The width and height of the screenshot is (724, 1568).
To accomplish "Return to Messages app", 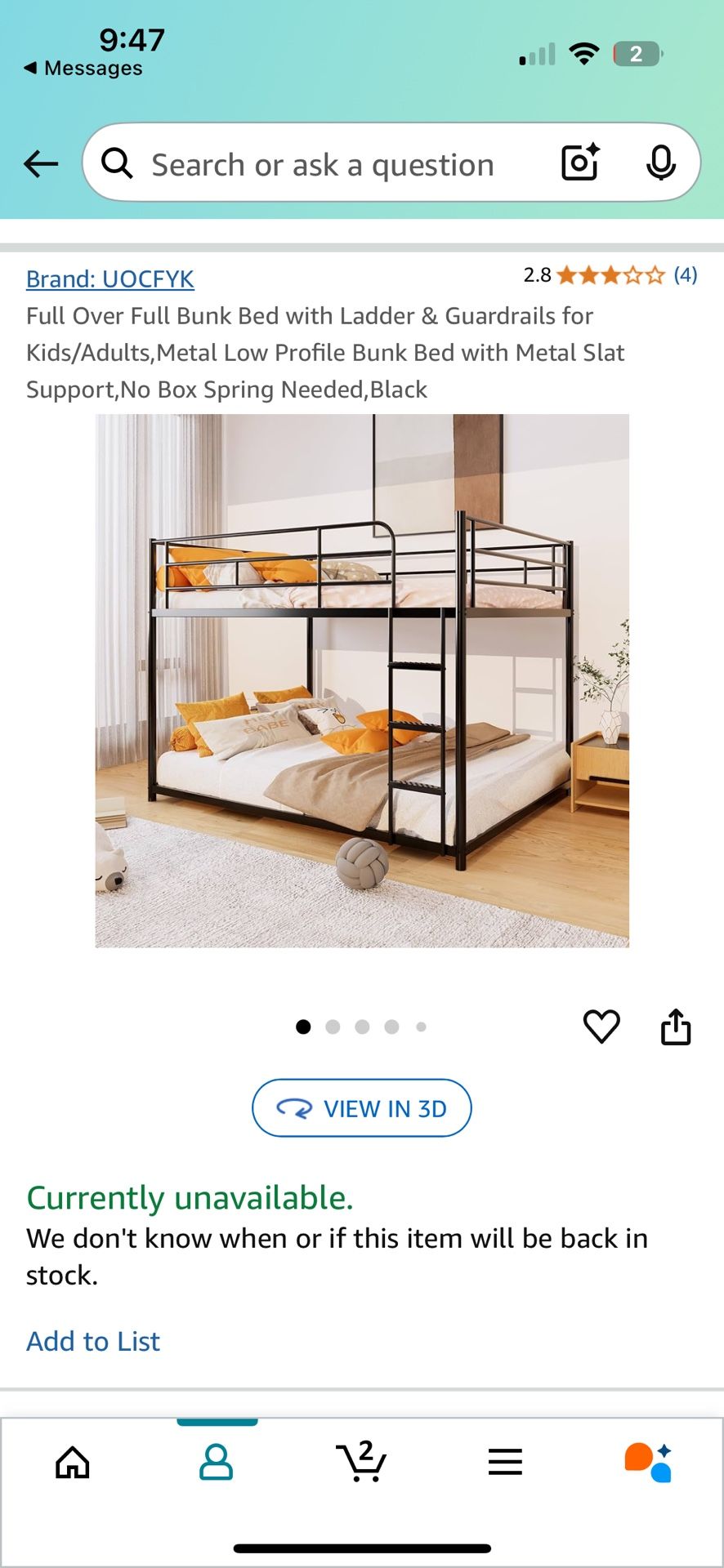I will [80, 68].
